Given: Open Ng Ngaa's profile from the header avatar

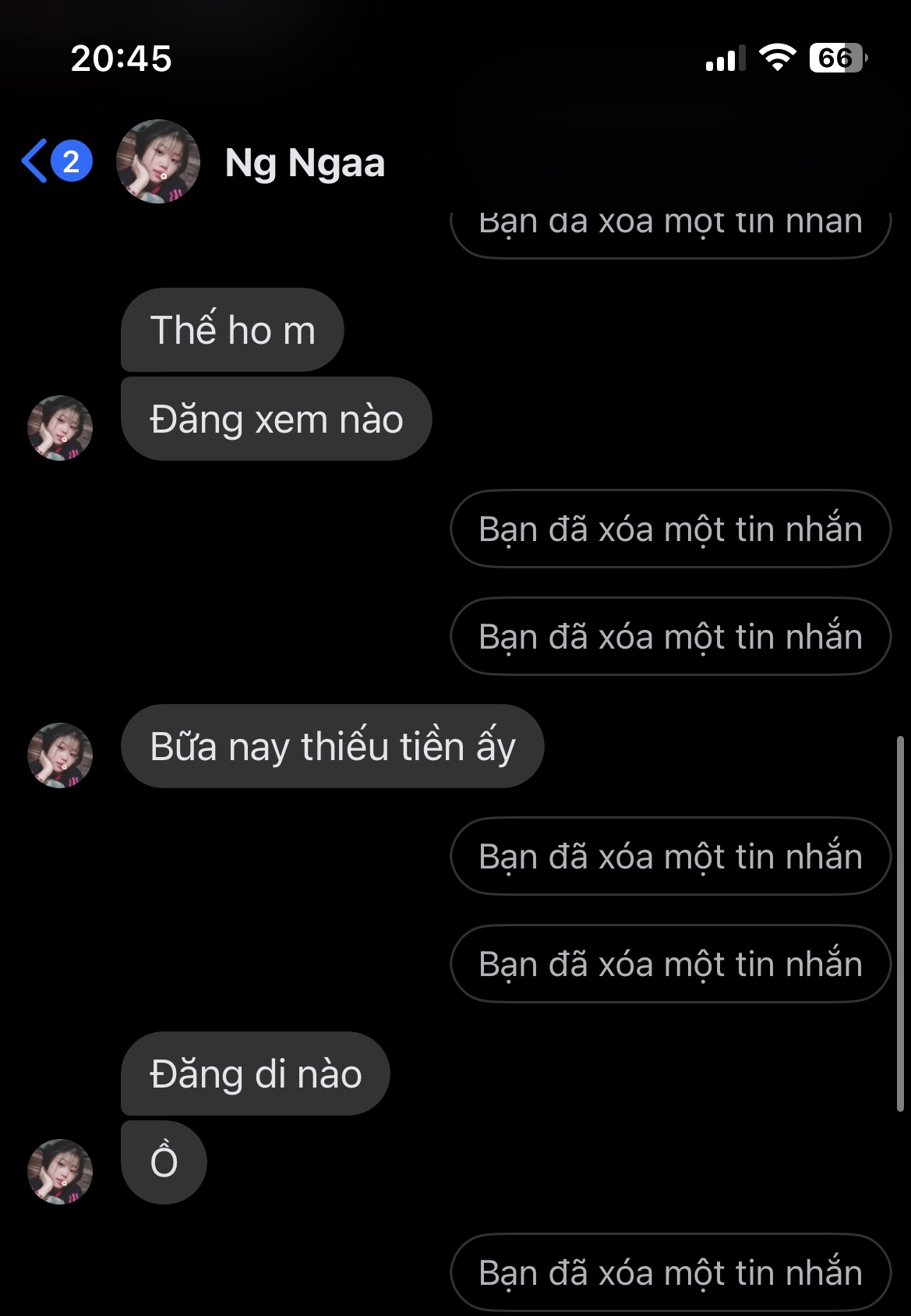Looking at the screenshot, I should click(x=158, y=161).
